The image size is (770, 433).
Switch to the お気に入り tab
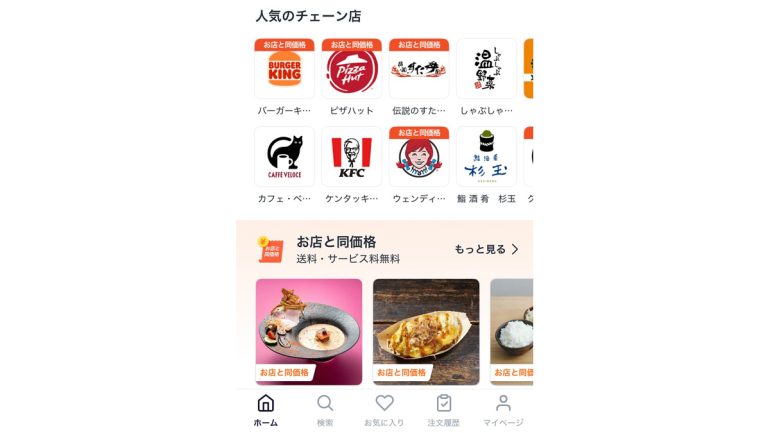tap(384, 410)
